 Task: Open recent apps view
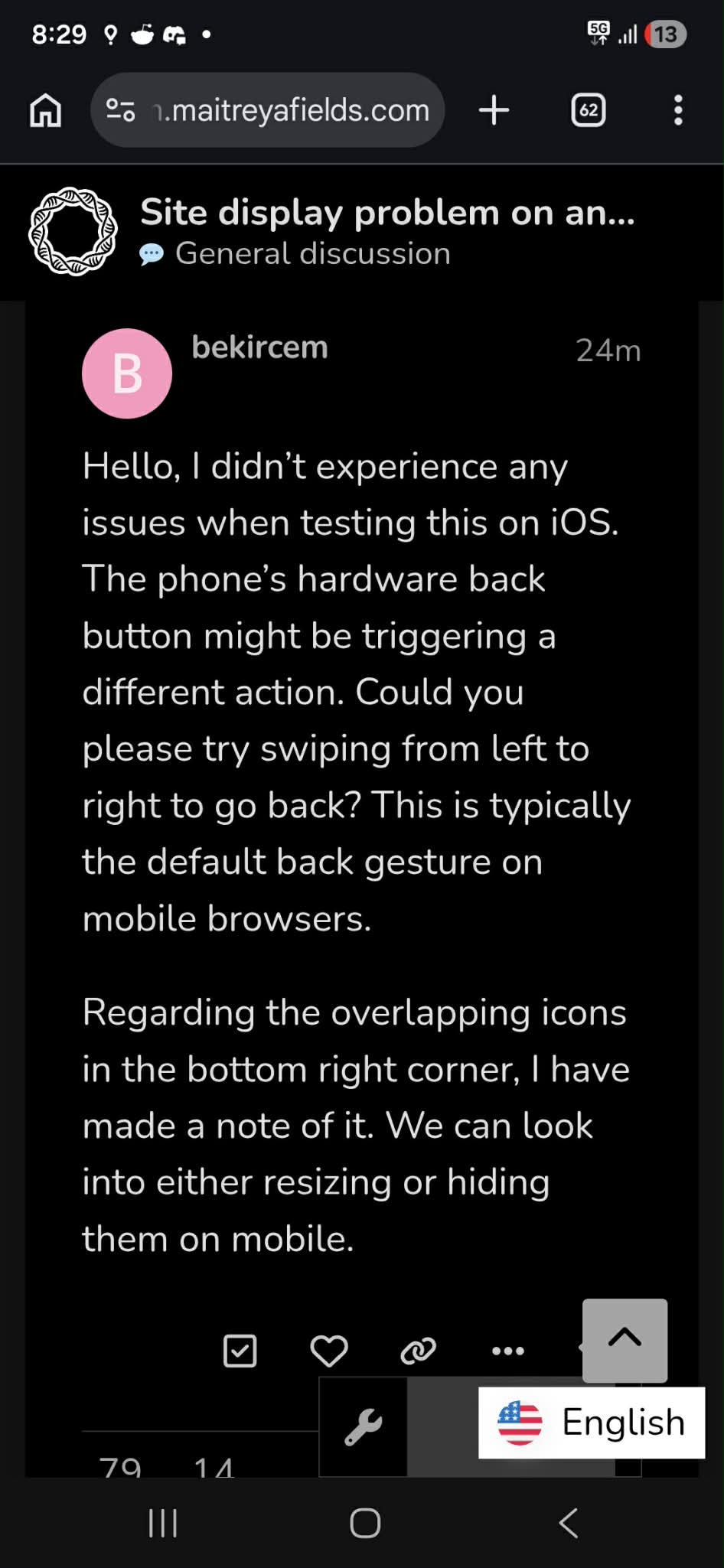coord(163,1523)
